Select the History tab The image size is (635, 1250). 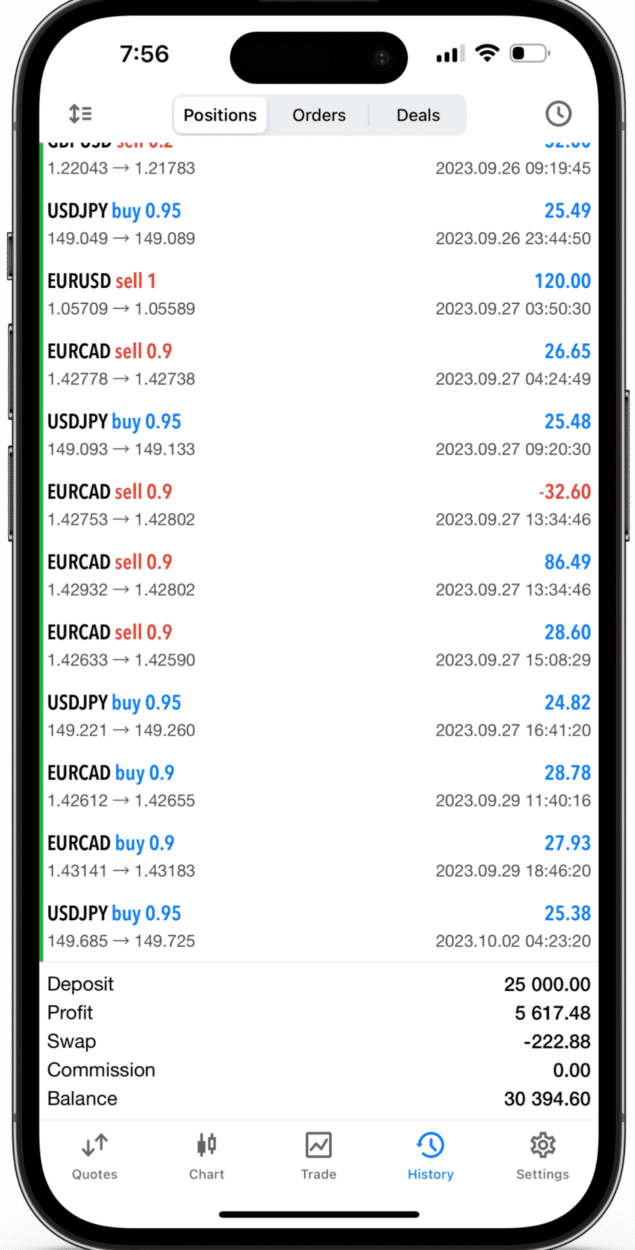[430, 1155]
